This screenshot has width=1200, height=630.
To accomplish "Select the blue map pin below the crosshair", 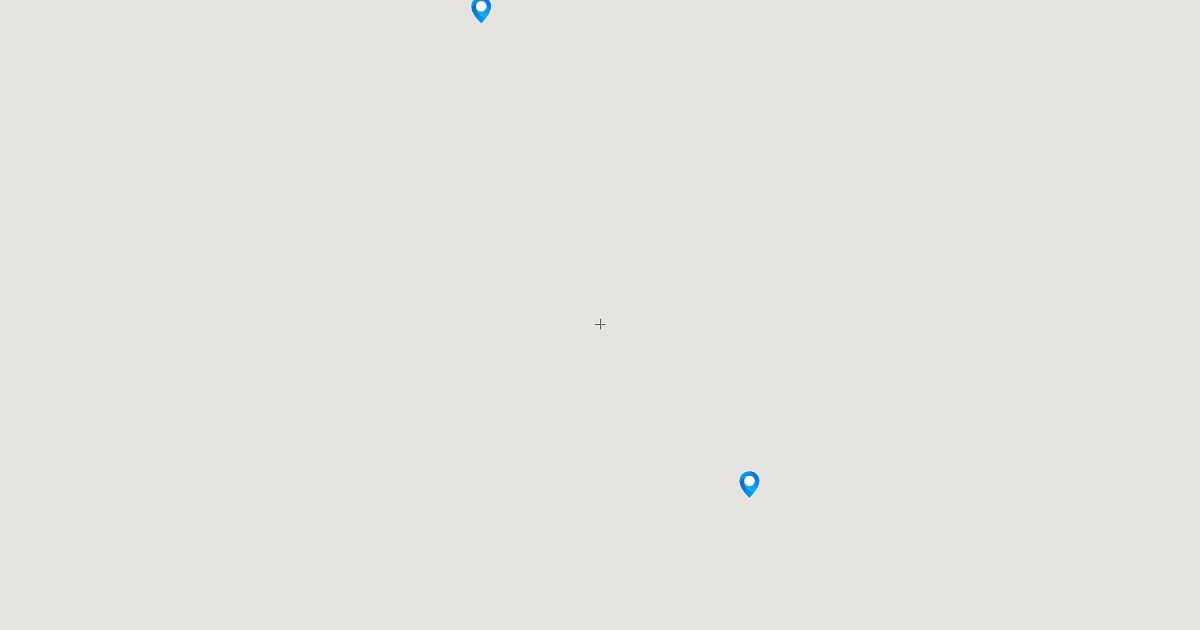I will tap(749, 484).
